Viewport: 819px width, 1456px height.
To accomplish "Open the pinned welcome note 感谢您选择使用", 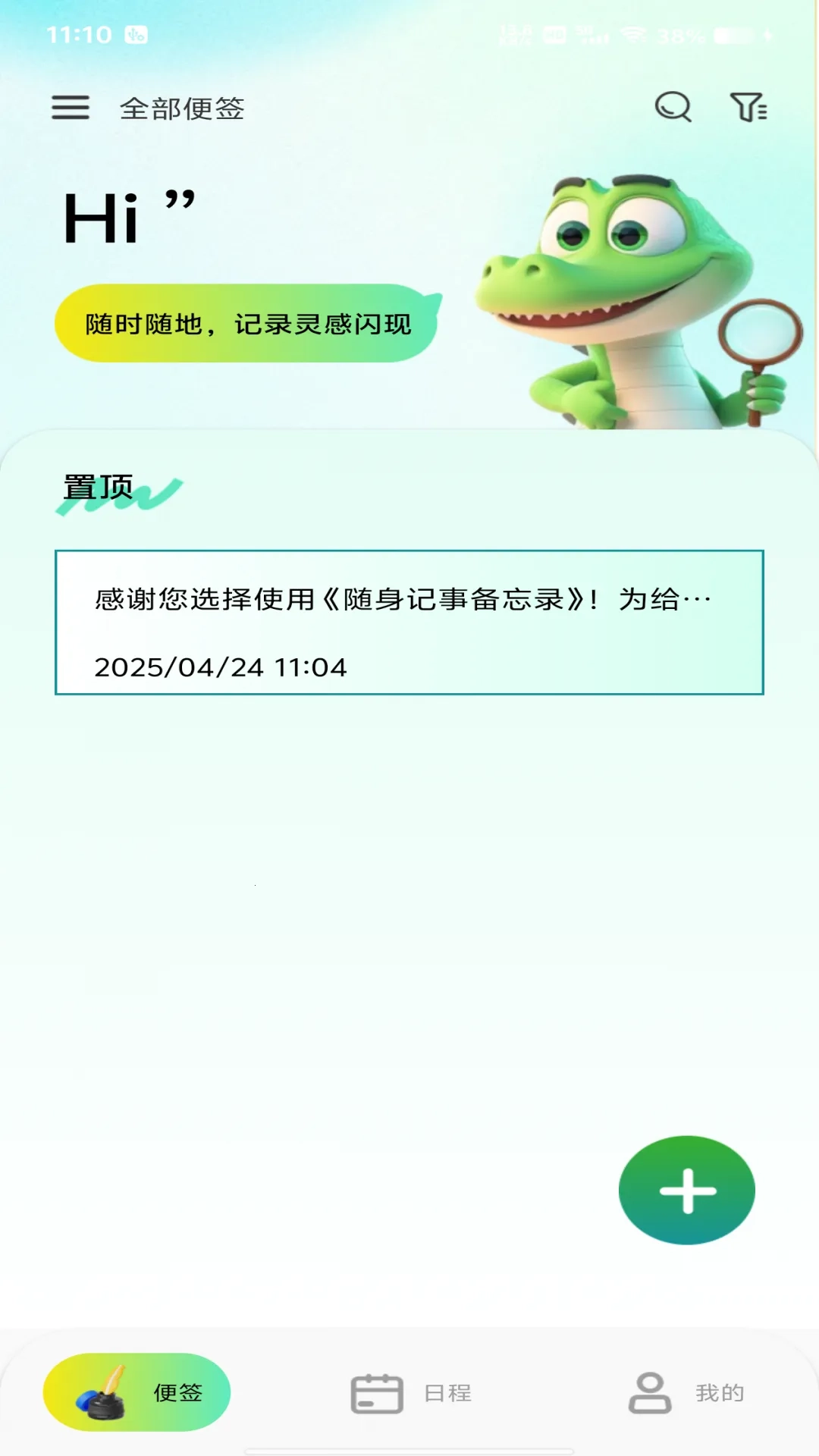I will pyautogui.click(x=409, y=599).
